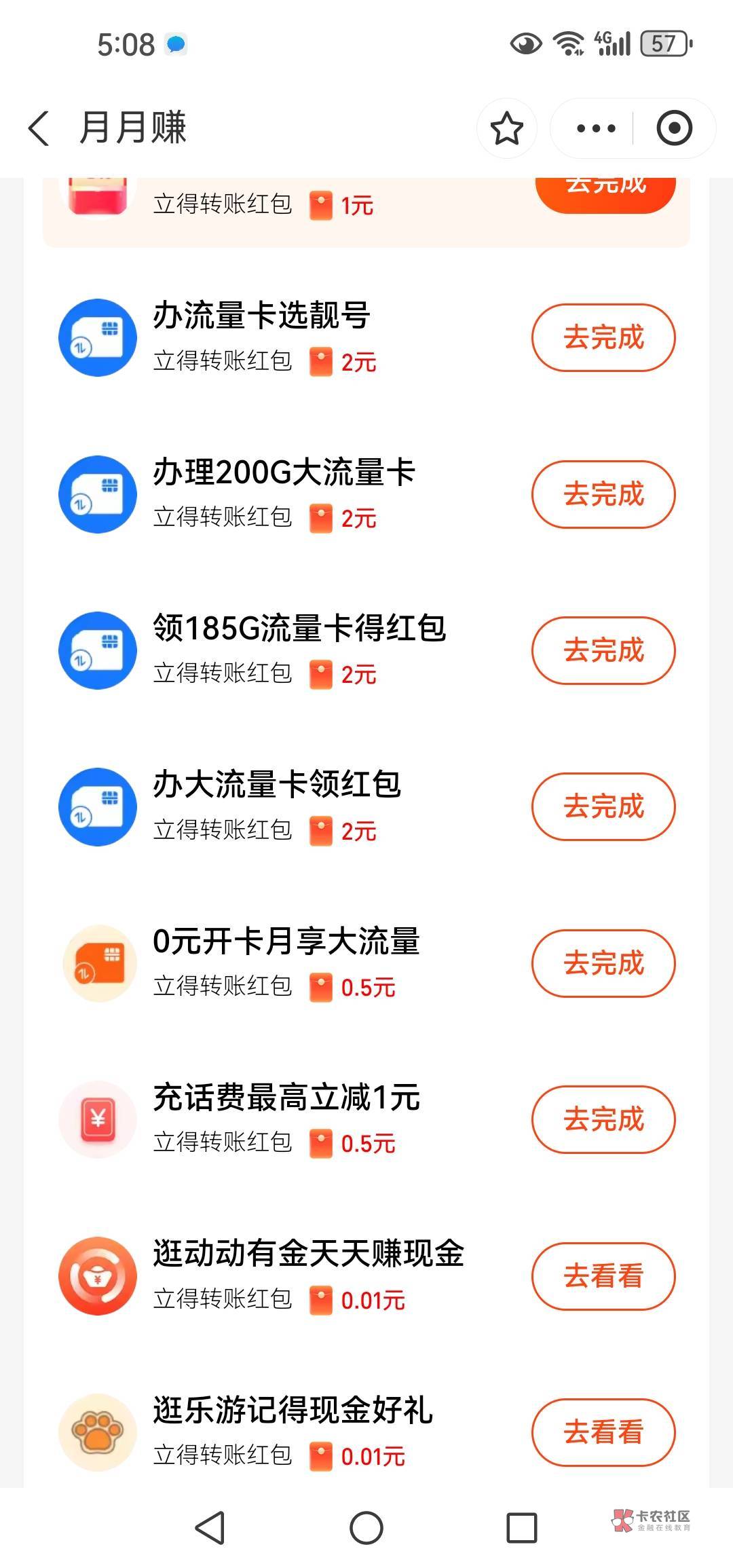Favorite this mini program with the star

click(x=506, y=128)
